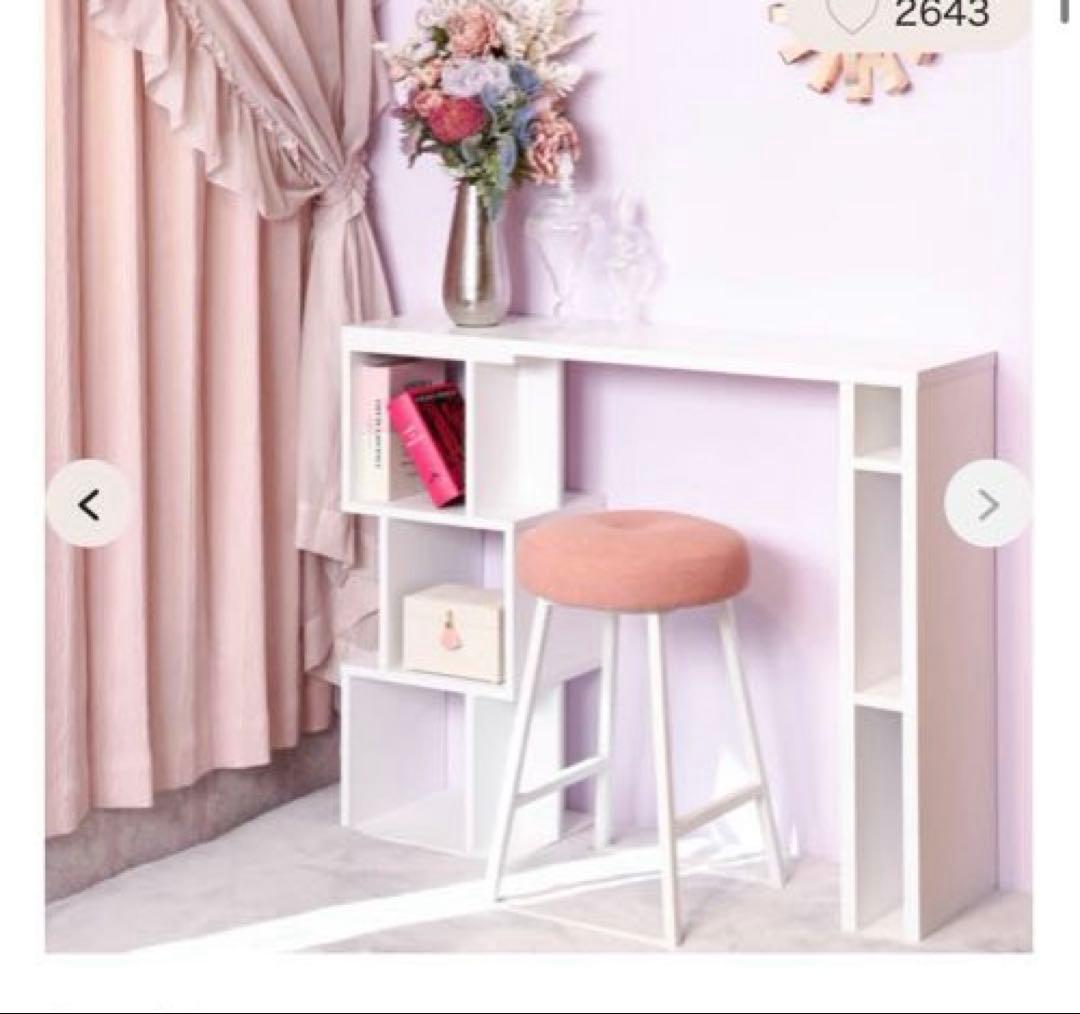Go to the previous product image
The height and width of the screenshot is (1014, 1080).
[88, 505]
